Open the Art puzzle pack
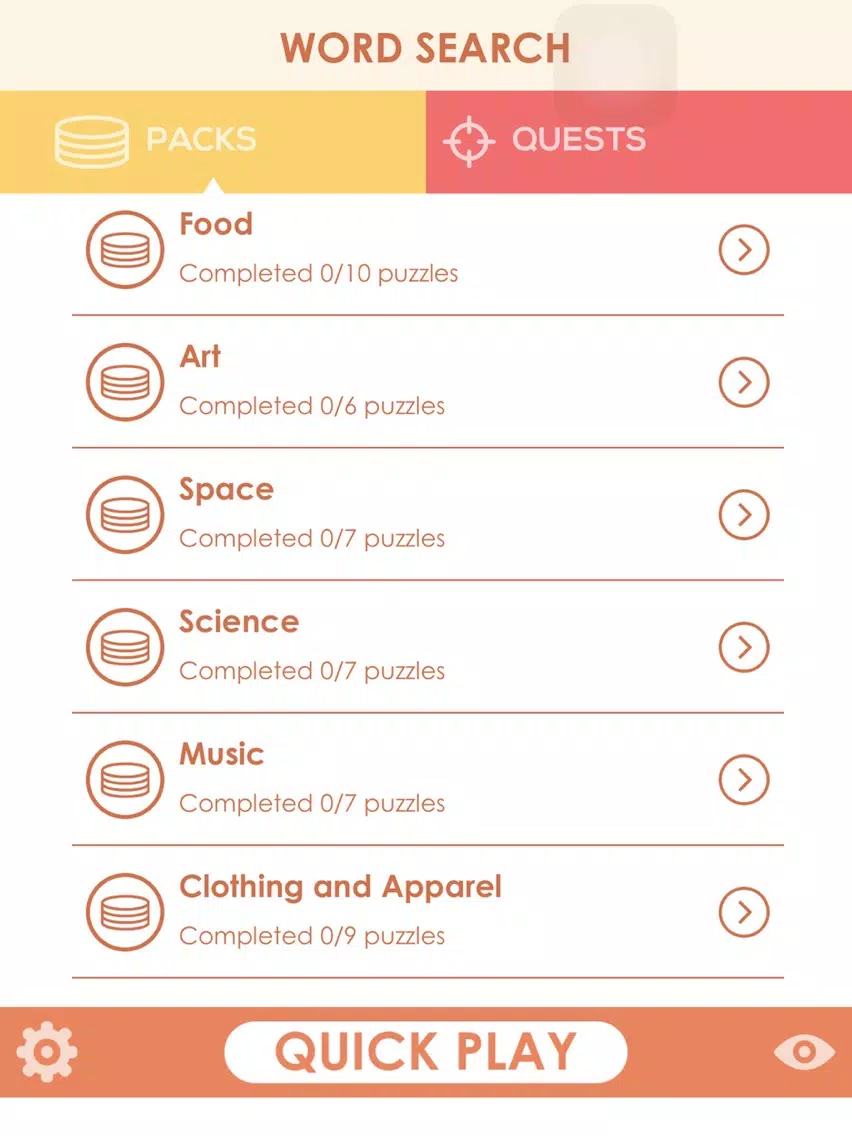 [427, 382]
